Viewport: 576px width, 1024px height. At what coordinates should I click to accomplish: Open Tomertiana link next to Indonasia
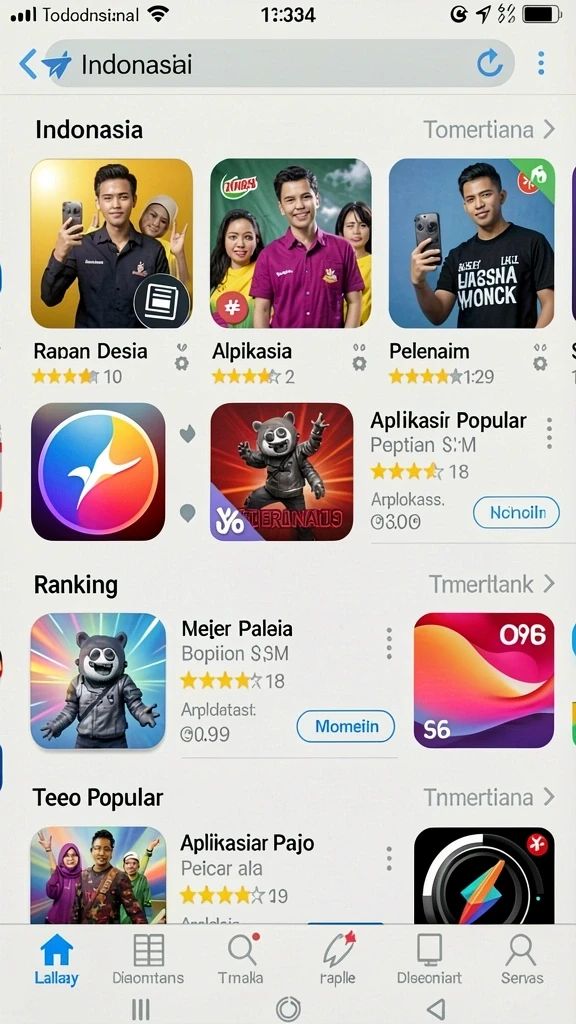(x=489, y=129)
